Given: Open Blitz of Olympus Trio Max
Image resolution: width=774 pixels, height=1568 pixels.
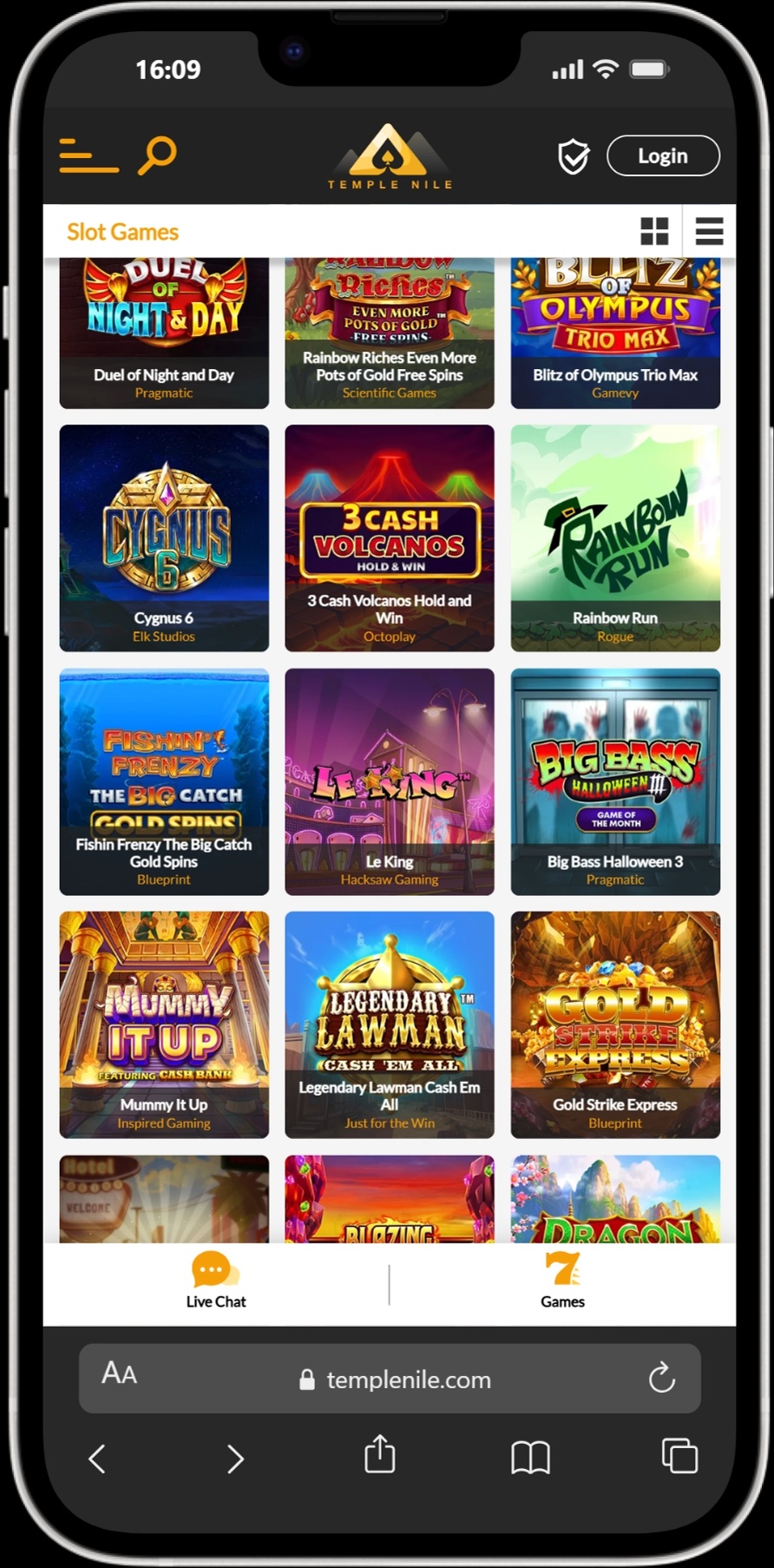Looking at the screenshot, I should [615, 334].
